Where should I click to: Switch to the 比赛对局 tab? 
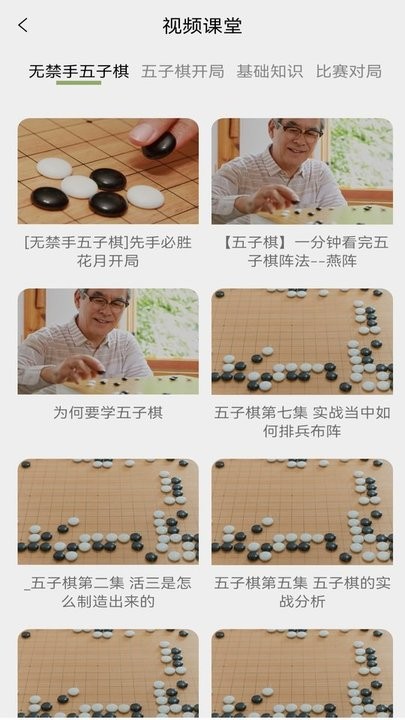[x=349, y=72]
